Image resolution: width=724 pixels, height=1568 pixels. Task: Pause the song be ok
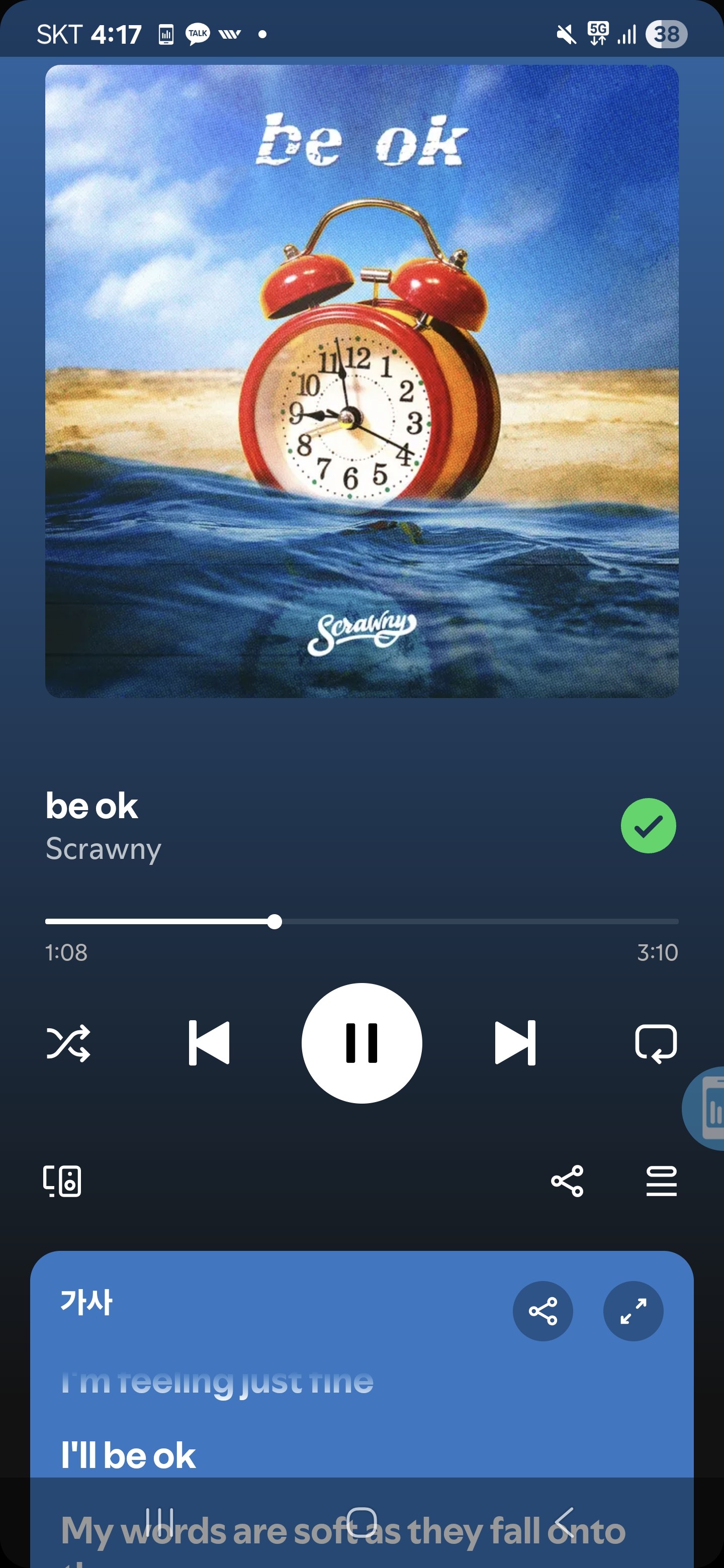coord(361,1043)
